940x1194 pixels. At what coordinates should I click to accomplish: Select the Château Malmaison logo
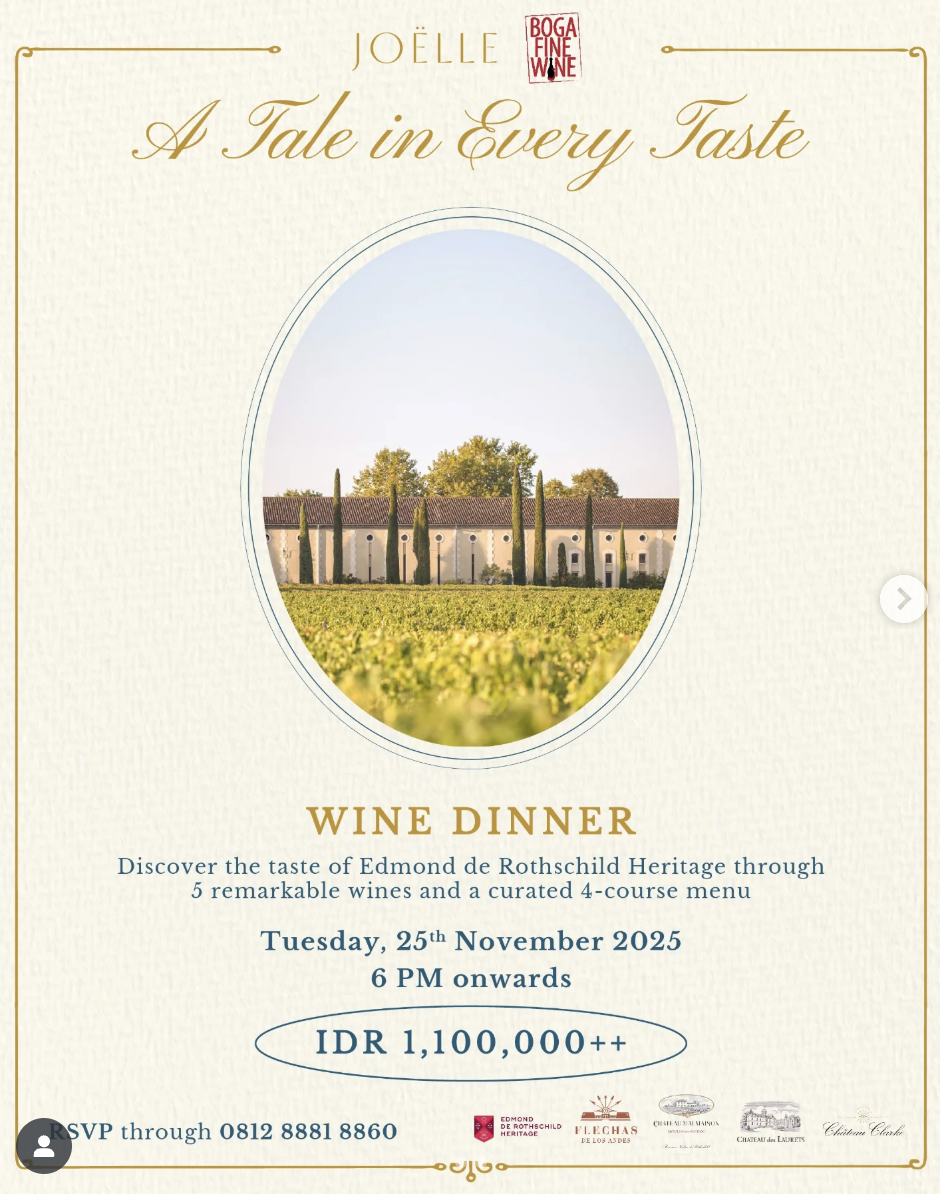686,1120
